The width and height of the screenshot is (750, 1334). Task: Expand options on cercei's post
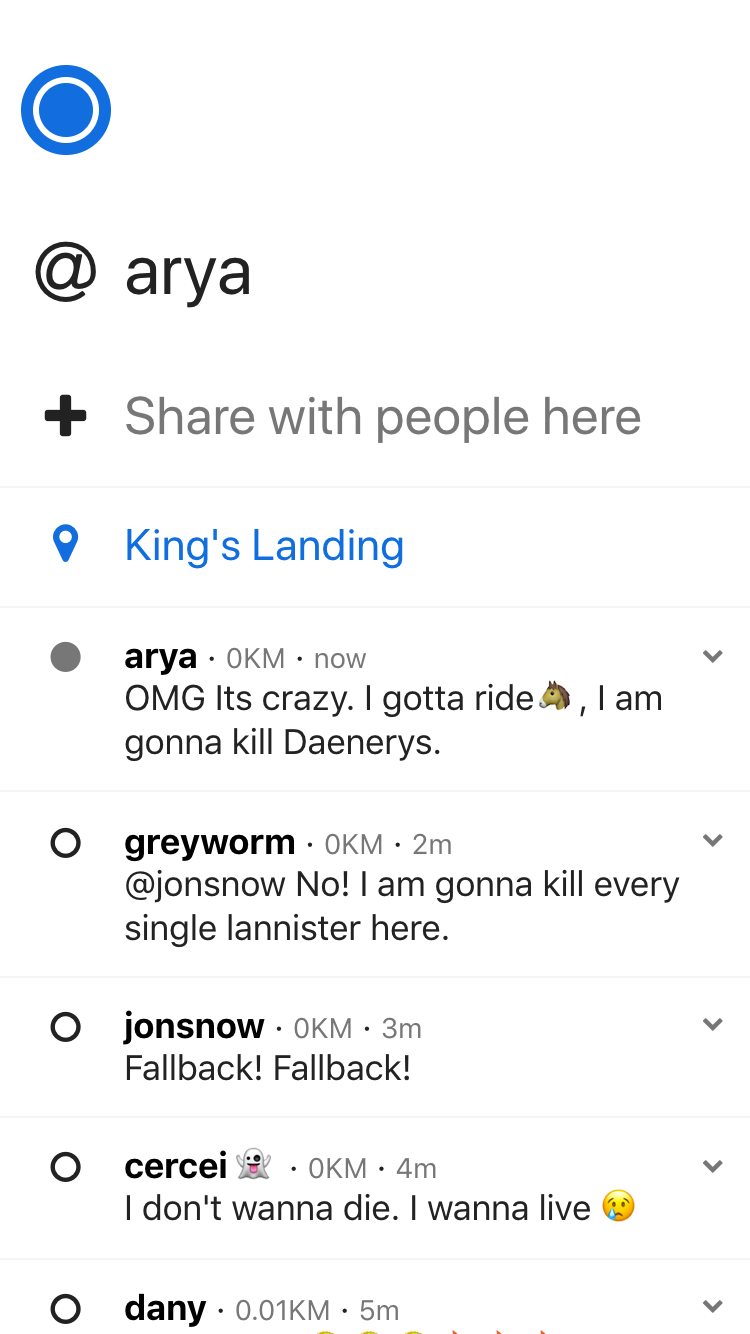coord(712,1166)
